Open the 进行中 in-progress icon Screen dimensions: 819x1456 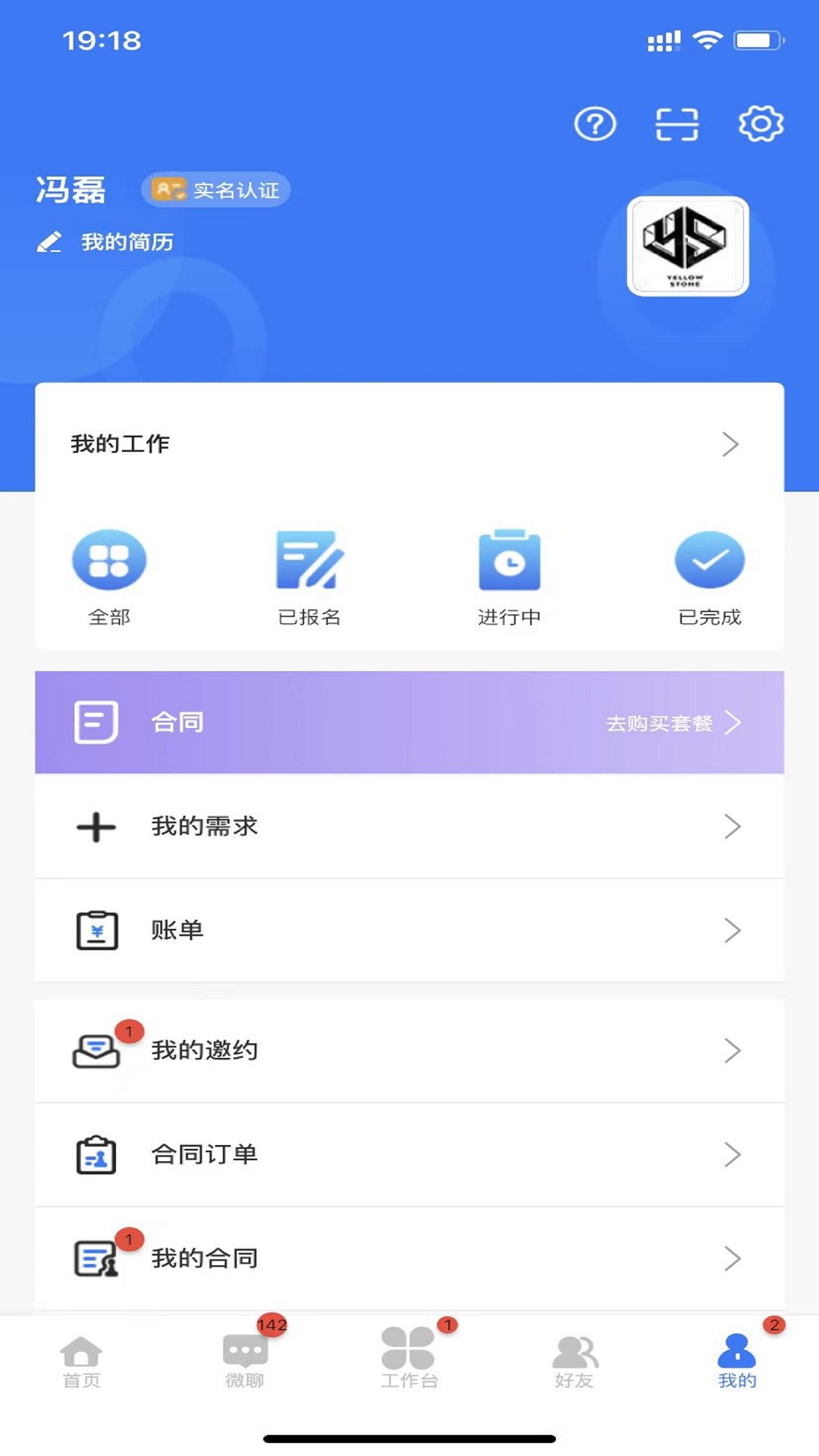coord(509,561)
